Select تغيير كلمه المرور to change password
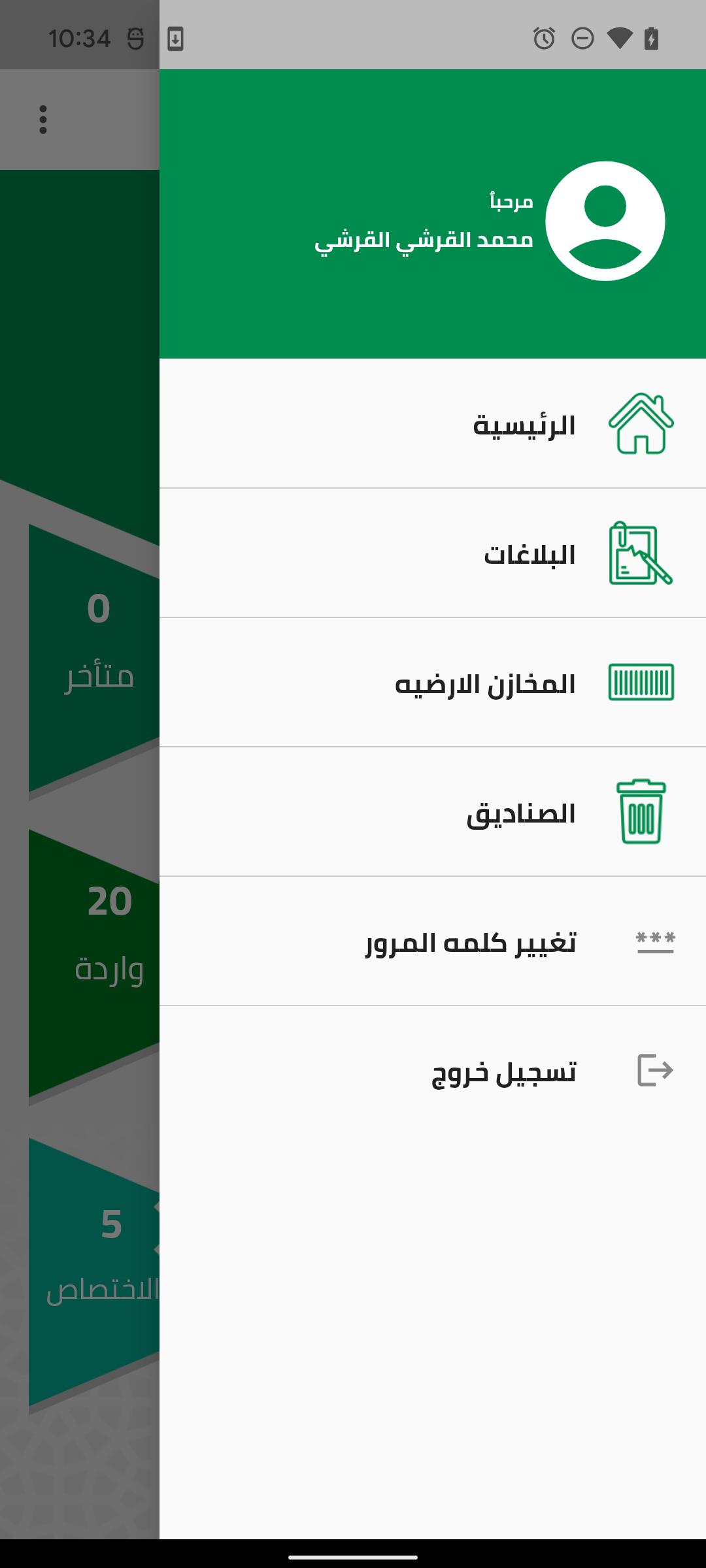The height and width of the screenshot is (1568, 706). coord(433,941)
